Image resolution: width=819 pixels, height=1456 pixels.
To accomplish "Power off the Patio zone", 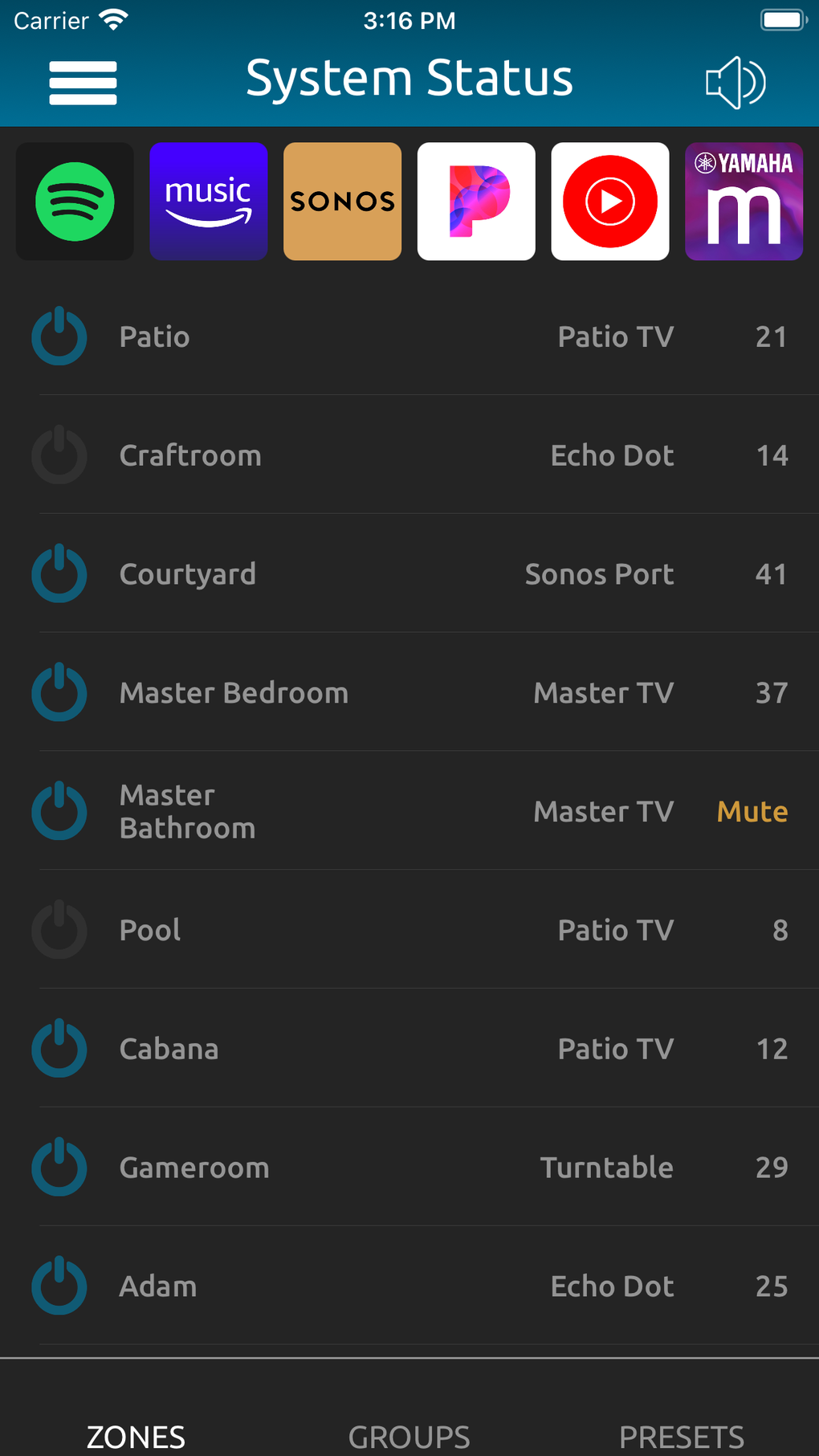I will pyautogui.click(x=59, y=336).
